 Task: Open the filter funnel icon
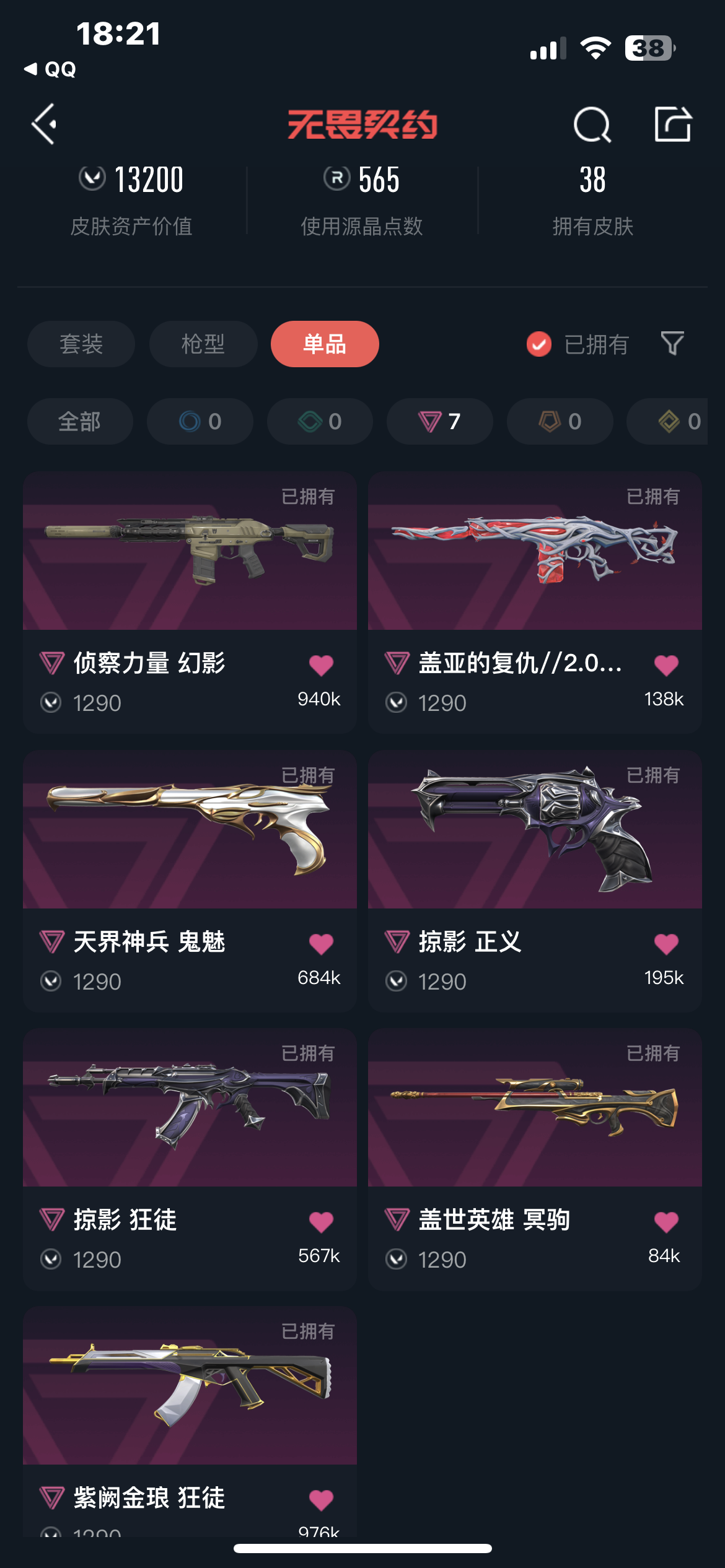click(672, 343)
